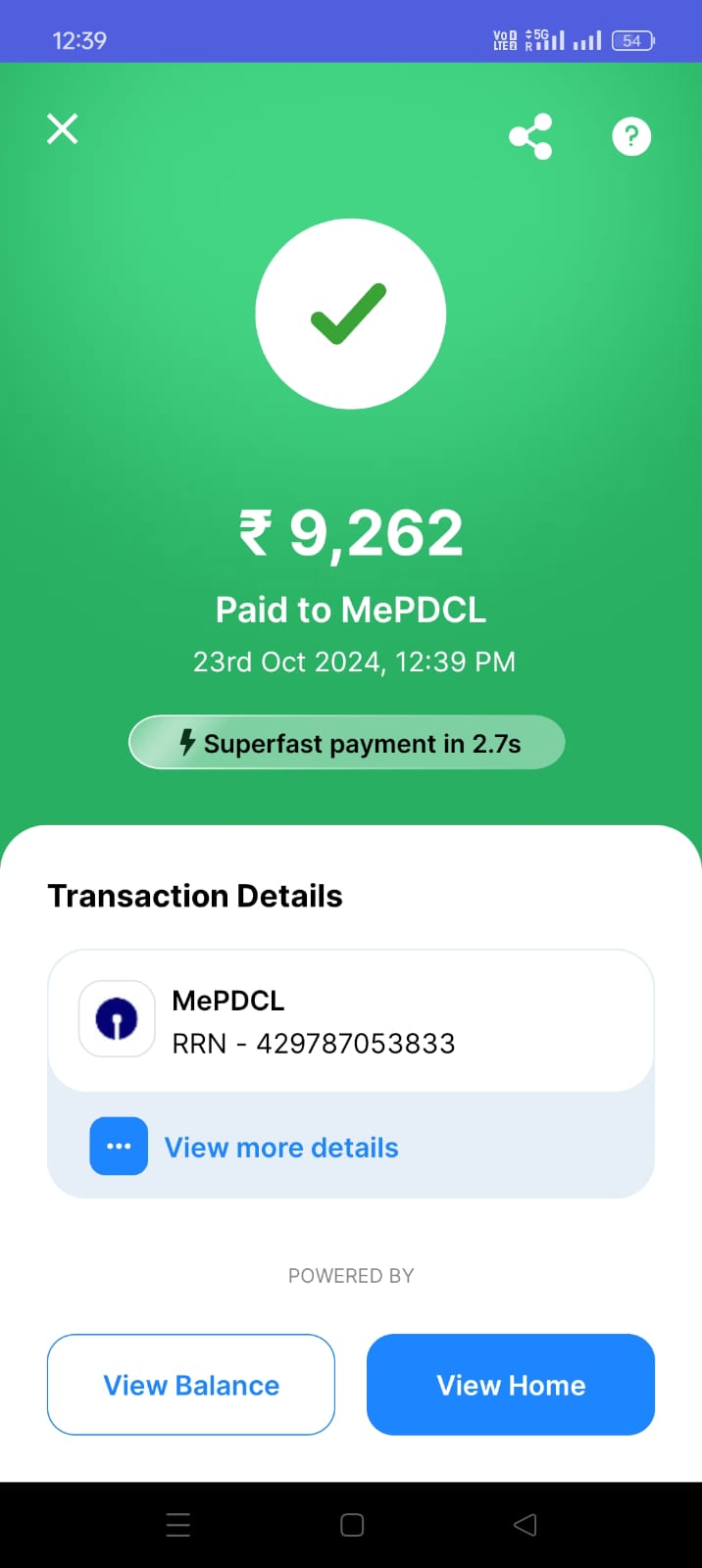The image size is (702, 1568).
Task: Open the recent apps menu
Action: click(178, 1525)
